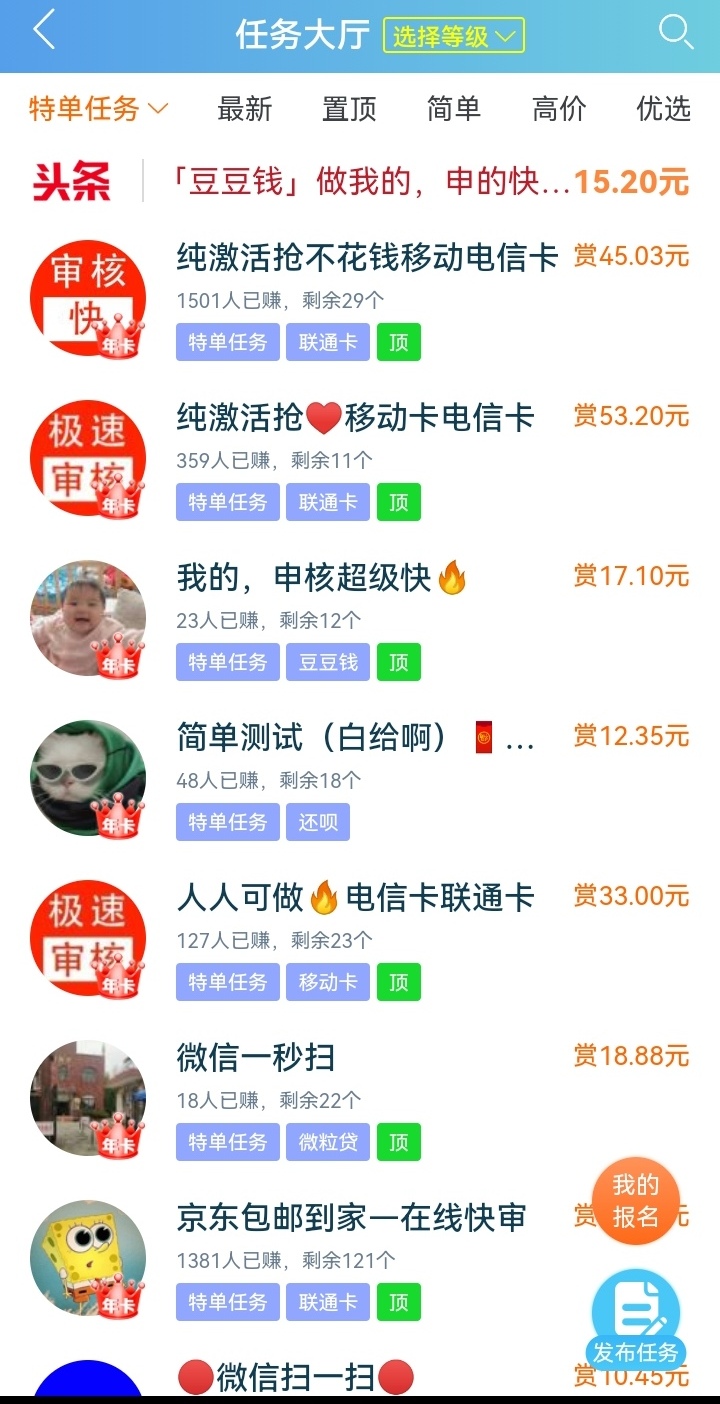Show 高价 tasks tab

[x=559, y=109]
